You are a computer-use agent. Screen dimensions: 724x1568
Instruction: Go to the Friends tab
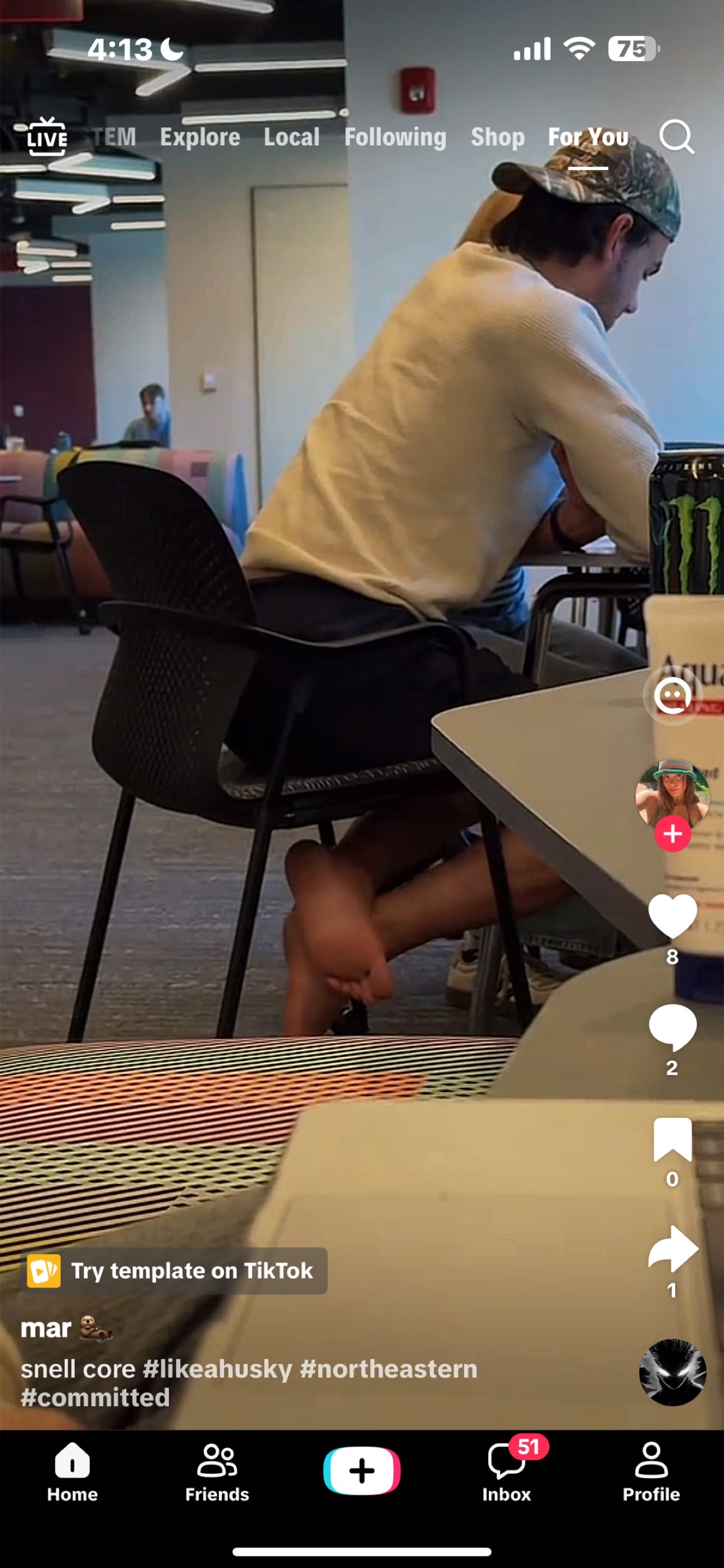(217, 1472)
